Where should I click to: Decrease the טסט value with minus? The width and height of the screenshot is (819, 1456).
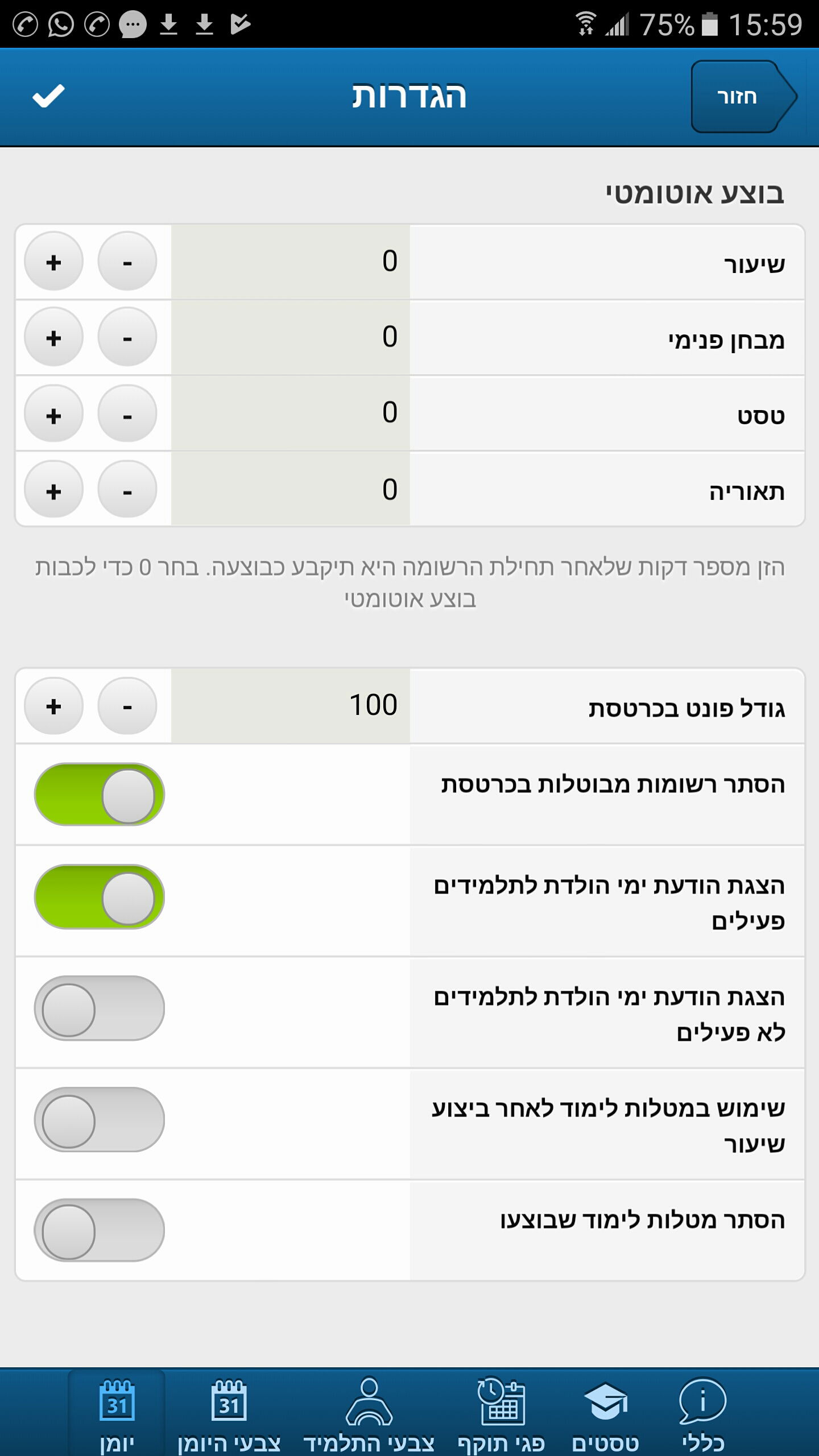tap(127, 414)
